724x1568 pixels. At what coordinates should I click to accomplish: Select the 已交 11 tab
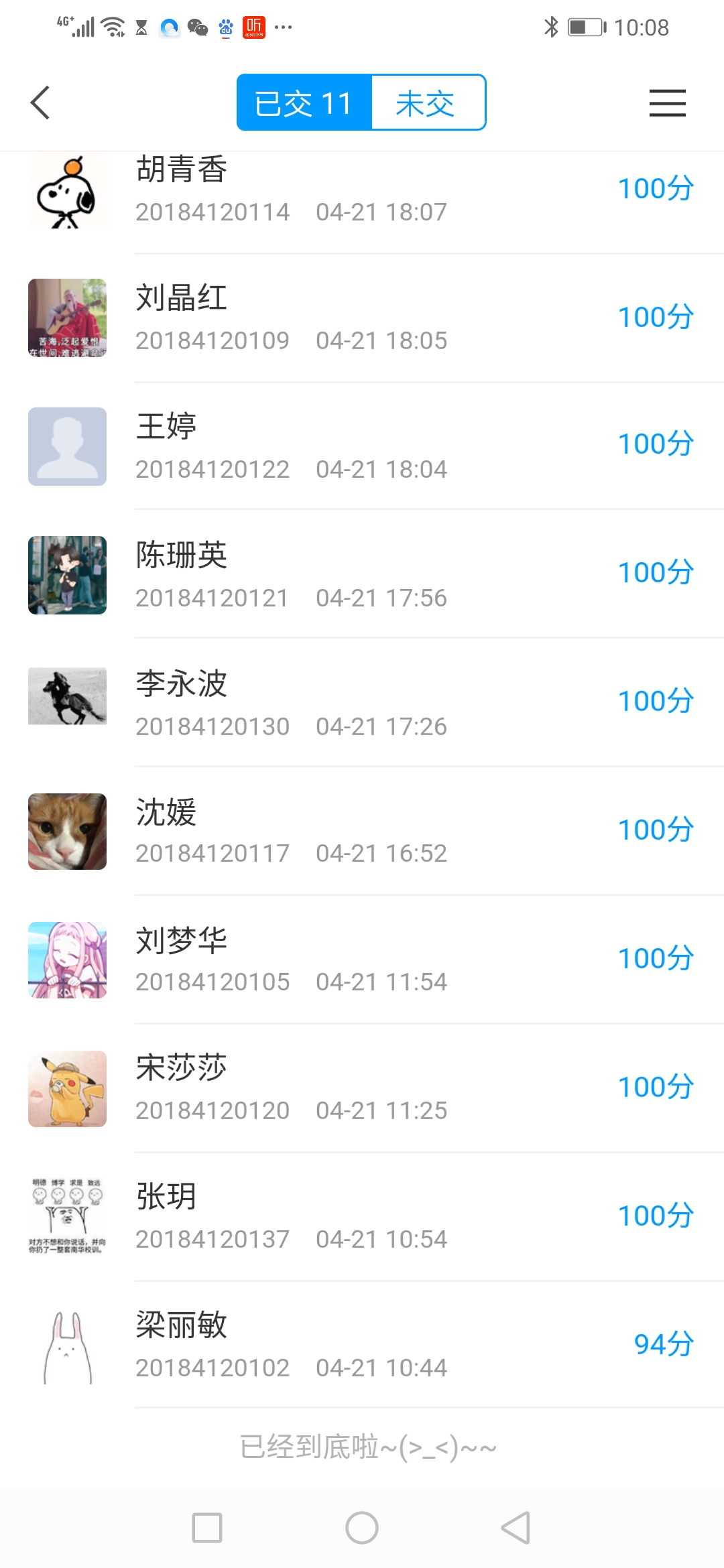[304, 103]
